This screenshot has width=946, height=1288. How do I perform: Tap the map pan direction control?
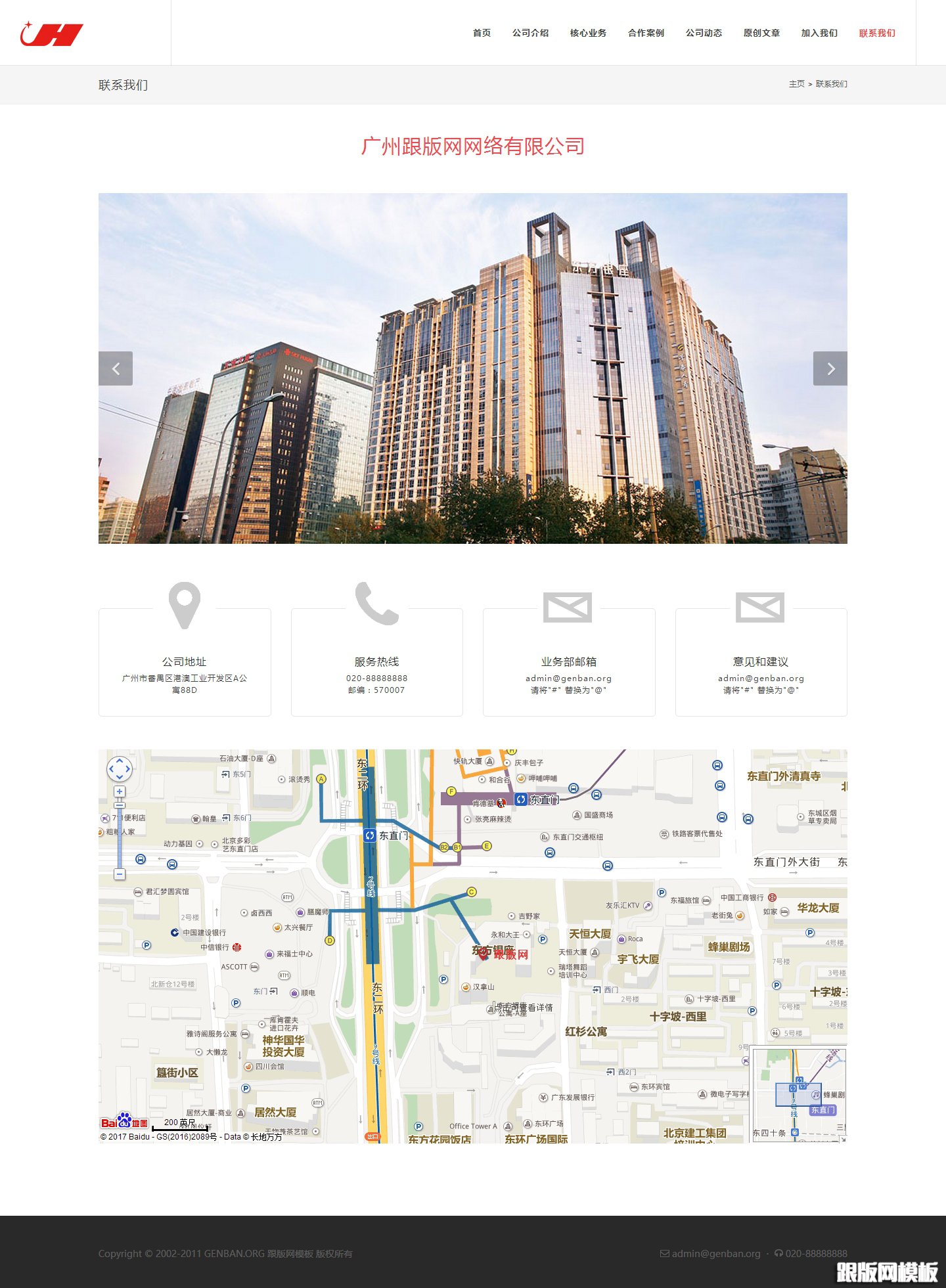[x=120, y=768]
